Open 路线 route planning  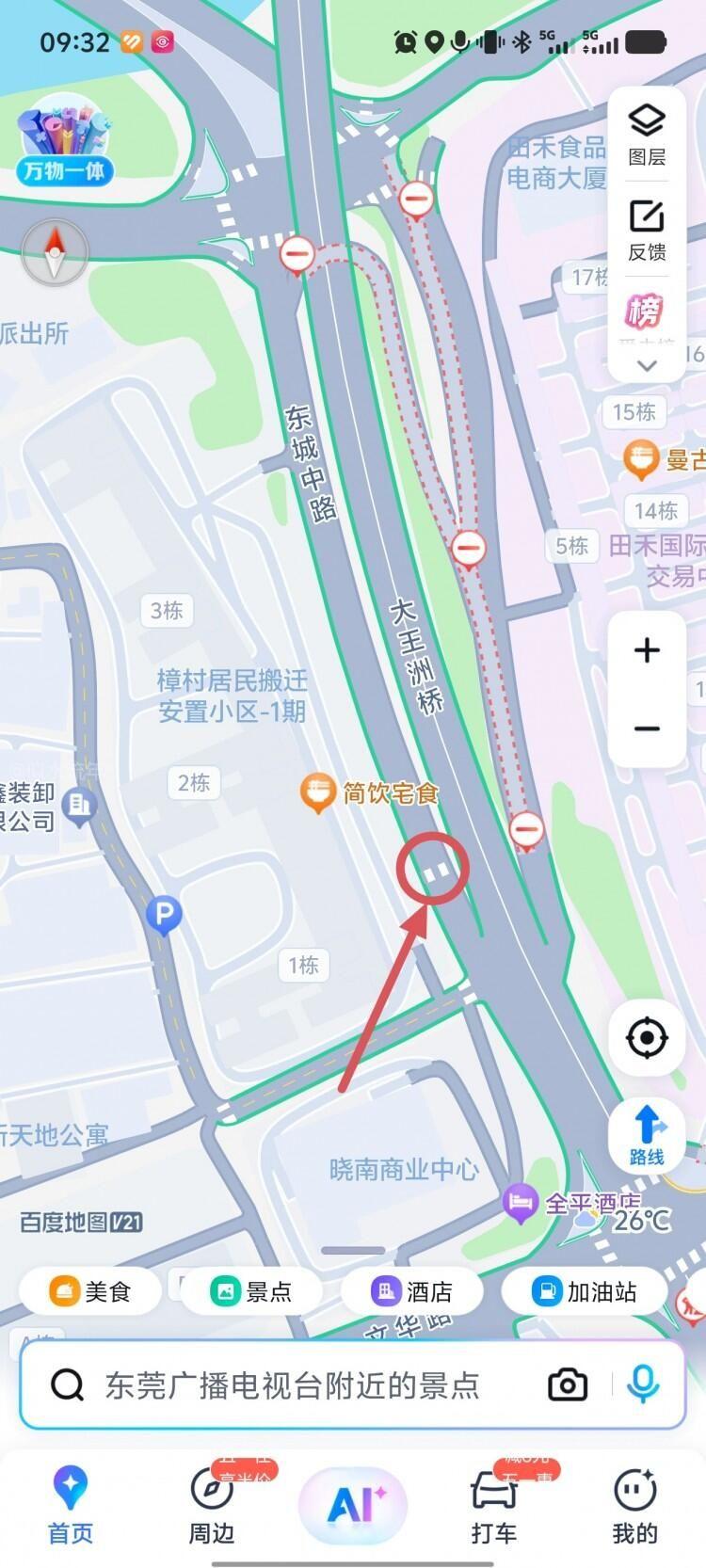coord(647,1134)
